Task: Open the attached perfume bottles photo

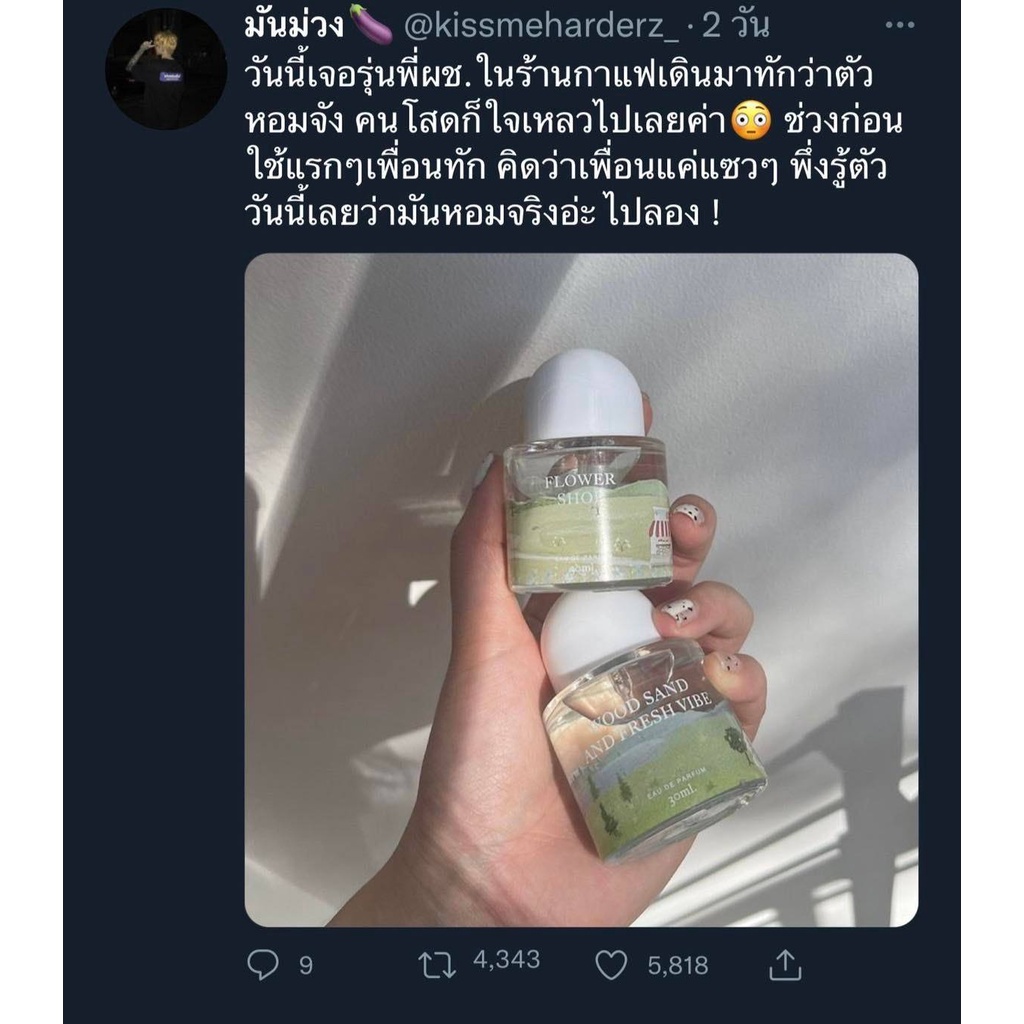Action: click(x=581, y=590)
